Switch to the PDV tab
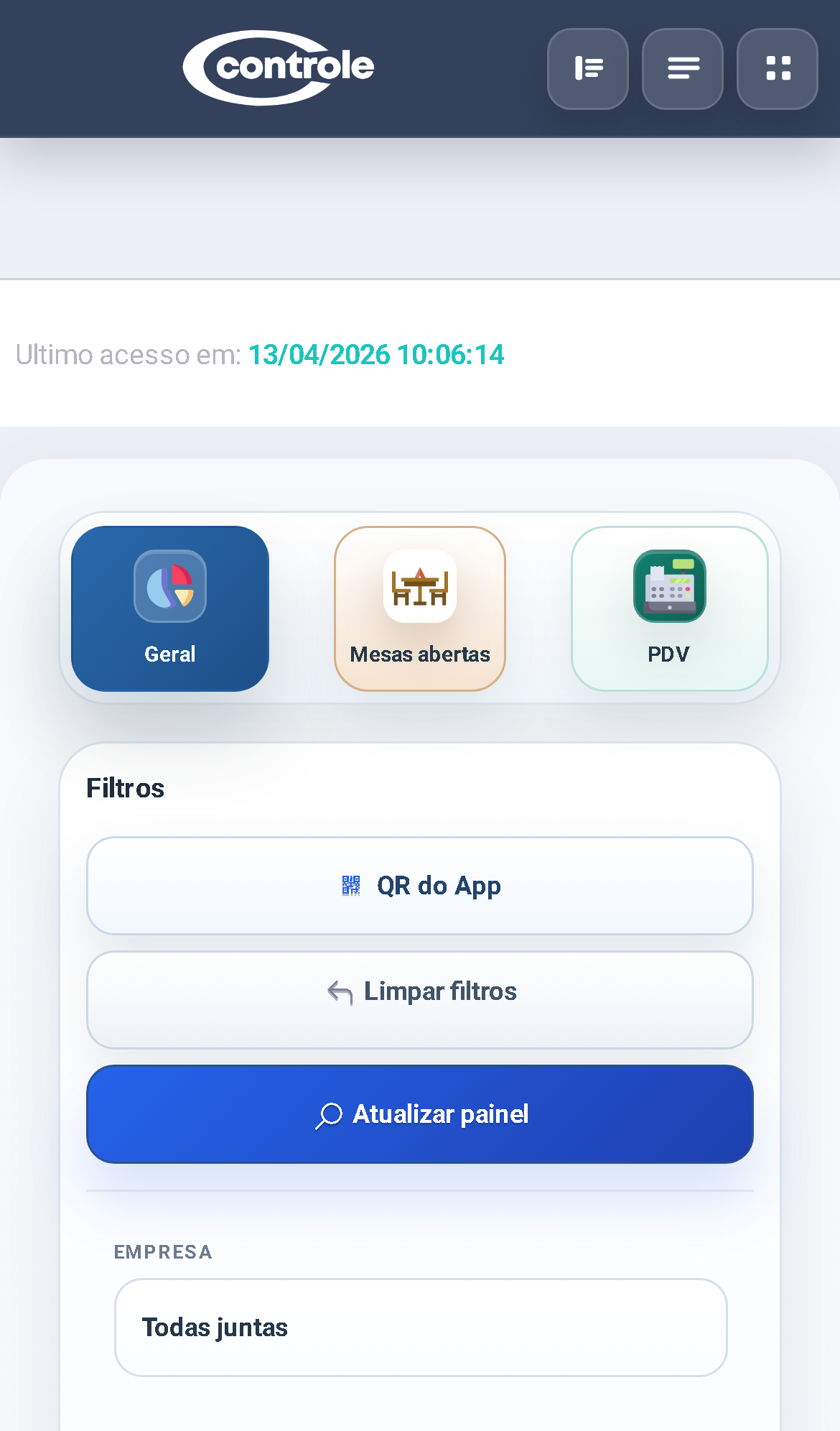840x1431 pixels. tap(668, 608)
